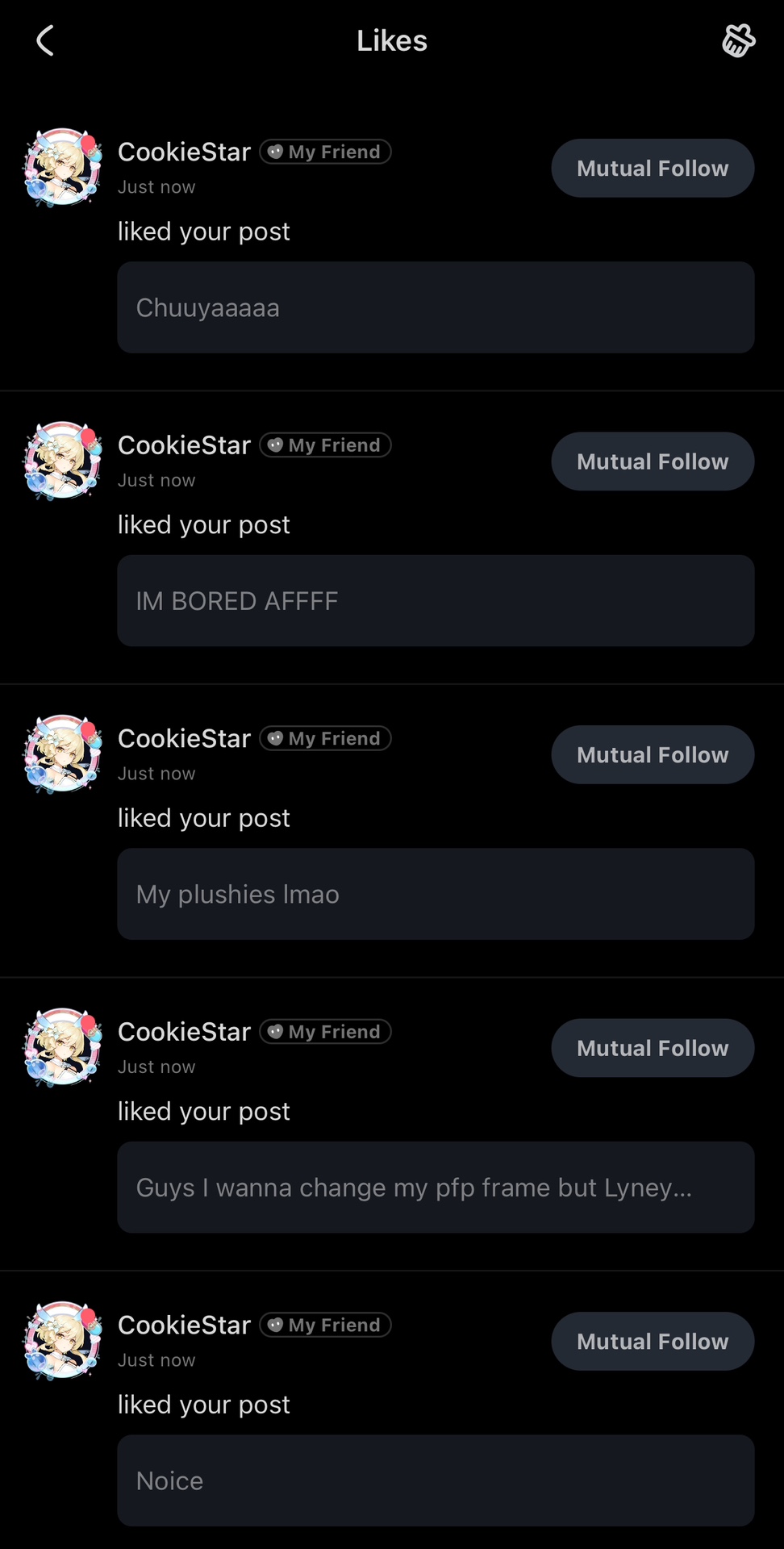Tap Mutual Follow beside the Noice like
This screenshot has height=1549, width=784.
coord(653,1341)
